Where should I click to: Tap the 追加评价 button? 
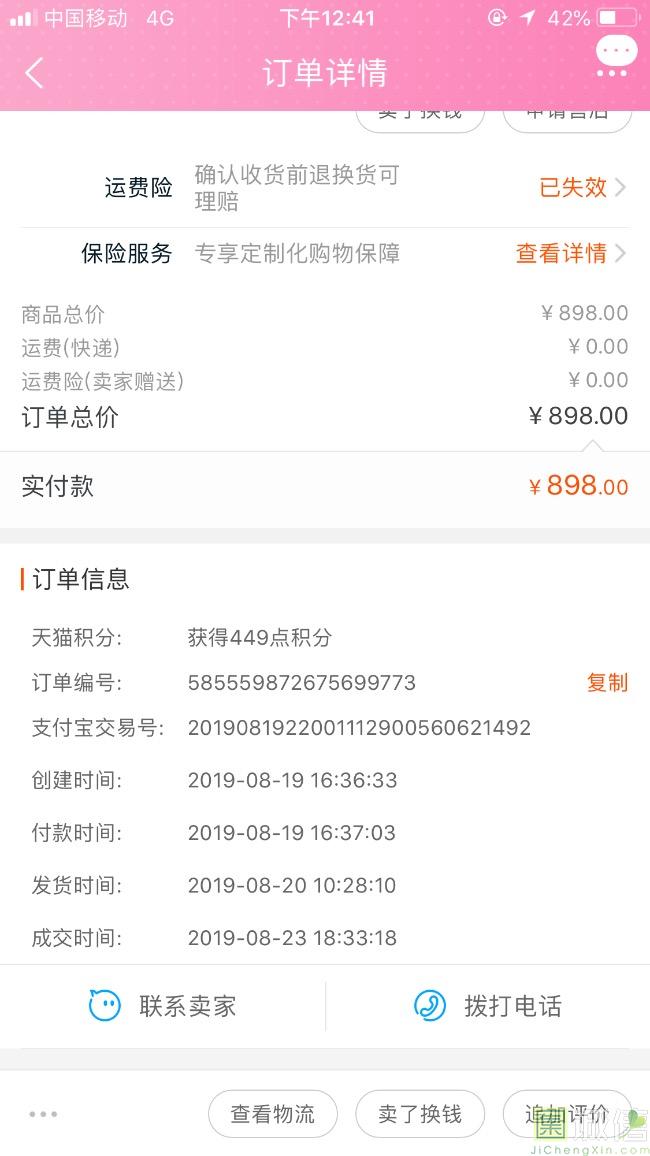[566, 1114]
